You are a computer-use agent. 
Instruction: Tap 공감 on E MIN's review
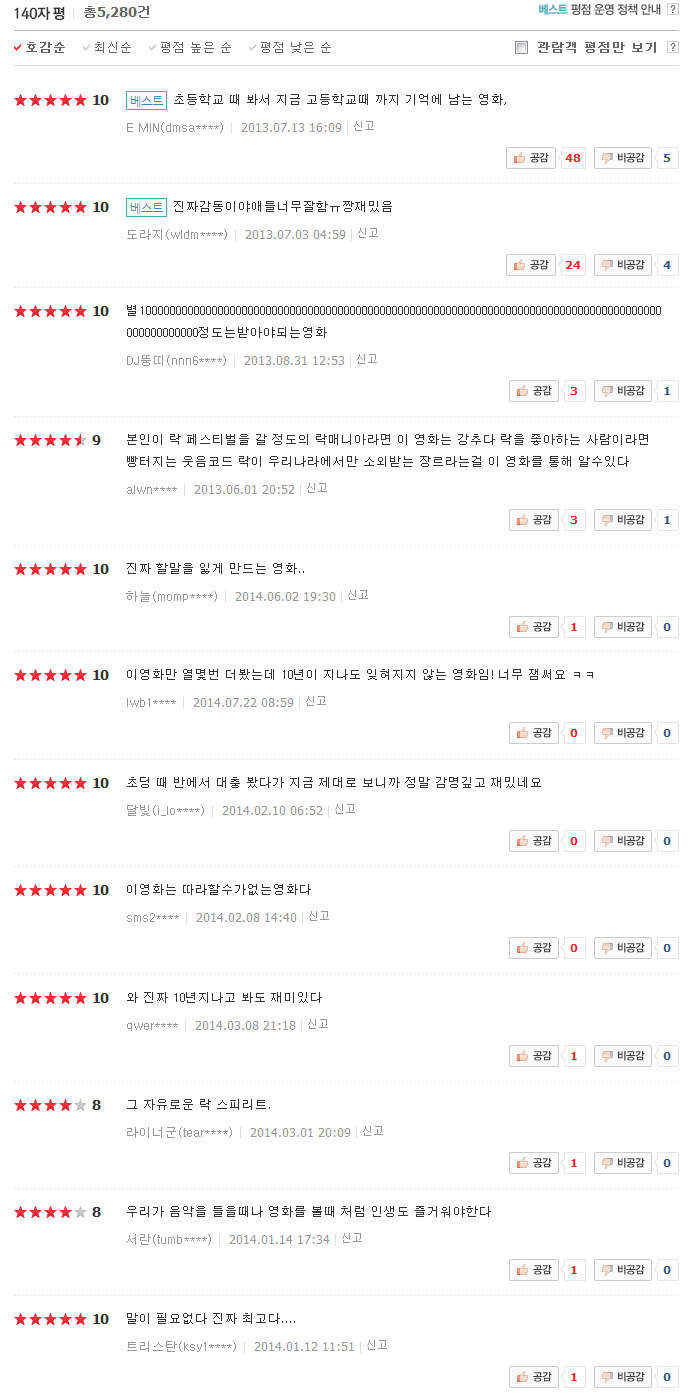(531, 158)
